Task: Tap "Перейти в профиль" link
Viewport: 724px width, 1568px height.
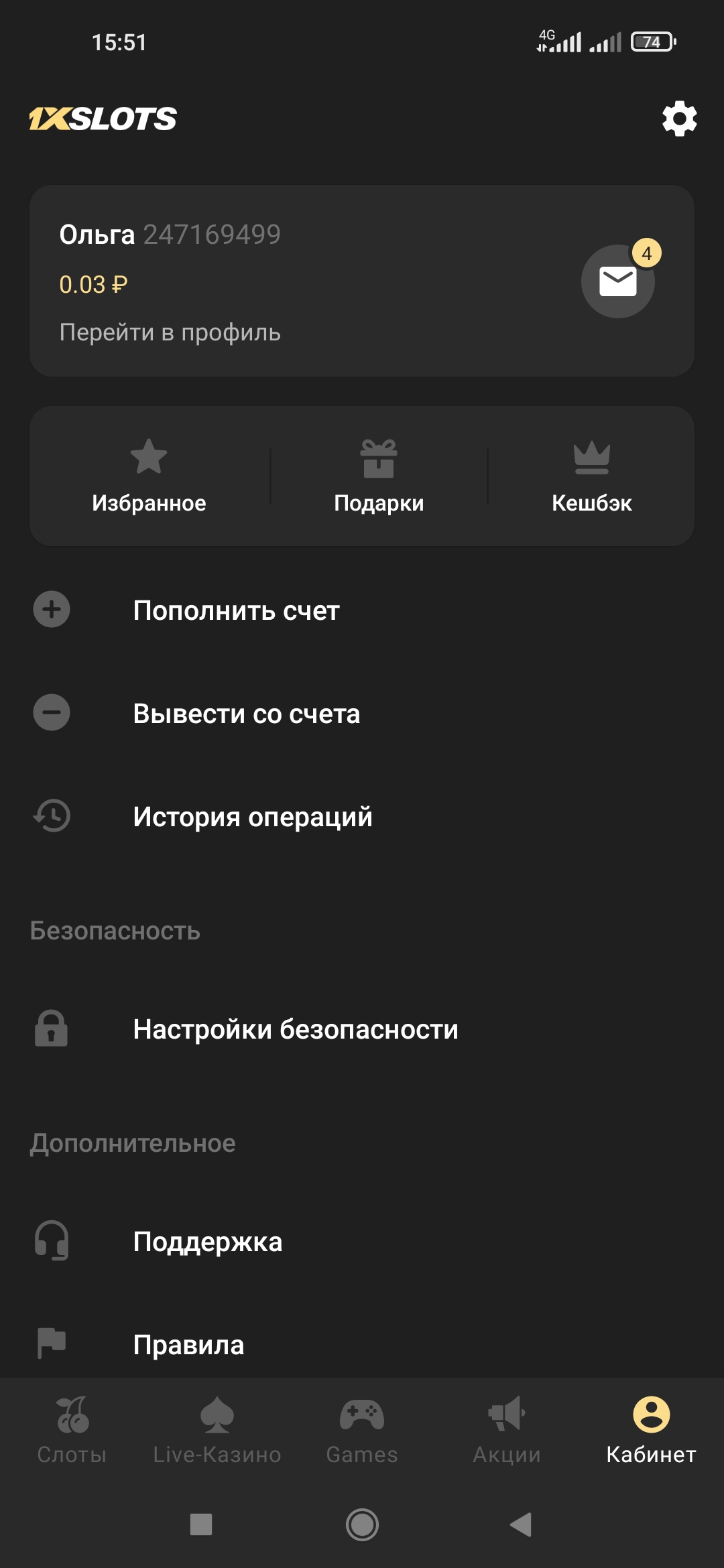Action: click(170, 332)
